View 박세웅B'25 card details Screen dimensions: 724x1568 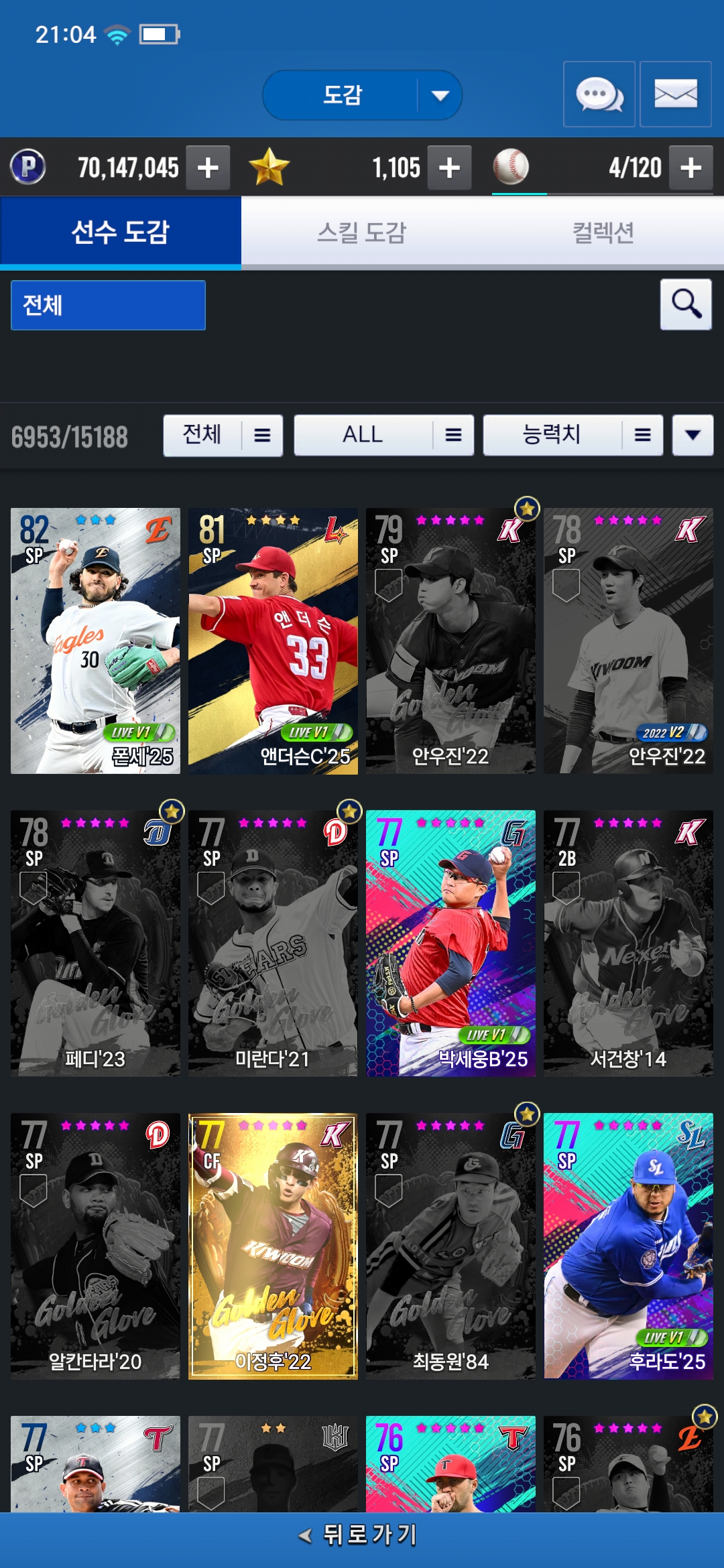coord(450,943)
